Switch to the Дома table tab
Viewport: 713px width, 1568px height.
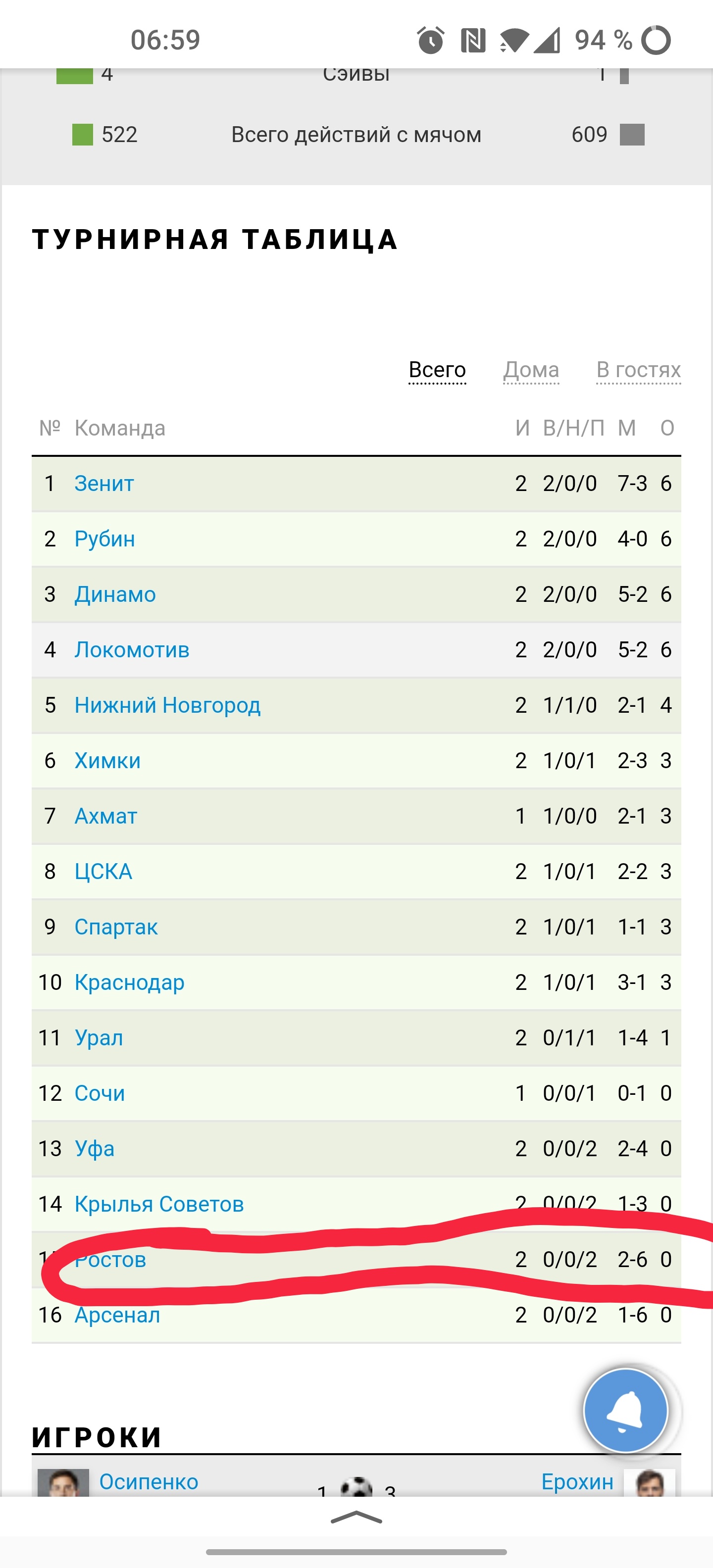531,369
